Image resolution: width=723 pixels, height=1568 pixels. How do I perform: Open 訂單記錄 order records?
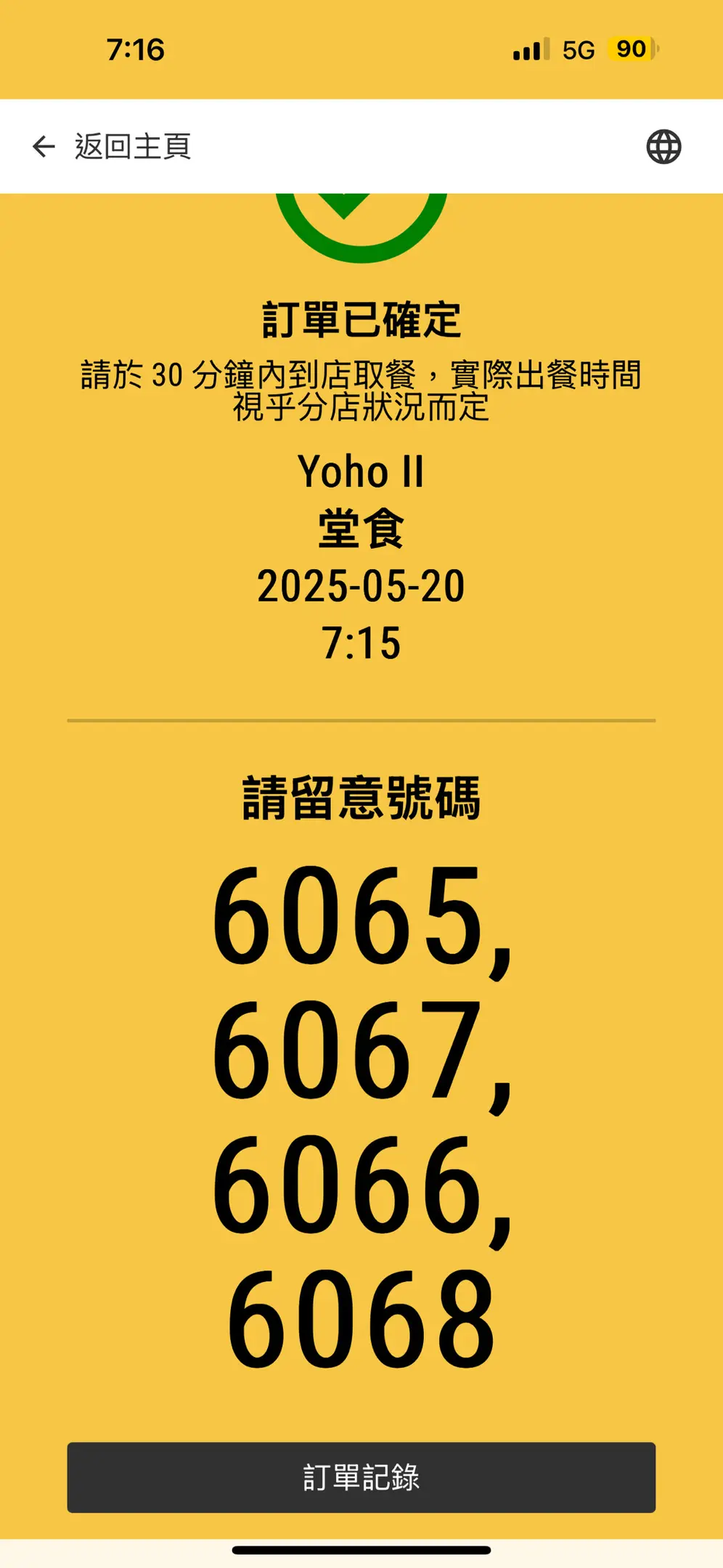(x=361, y=1477)
